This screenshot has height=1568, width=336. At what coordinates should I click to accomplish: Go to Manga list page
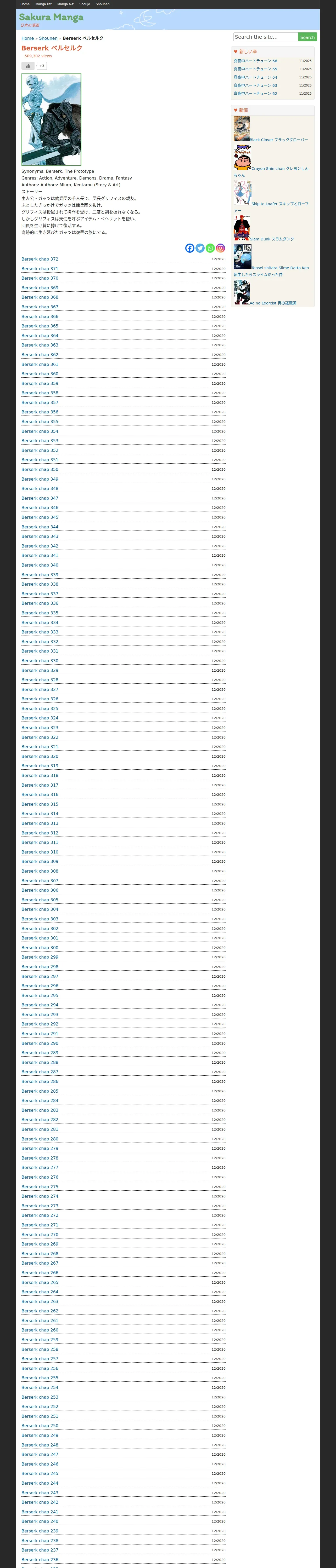coord(43,4)
